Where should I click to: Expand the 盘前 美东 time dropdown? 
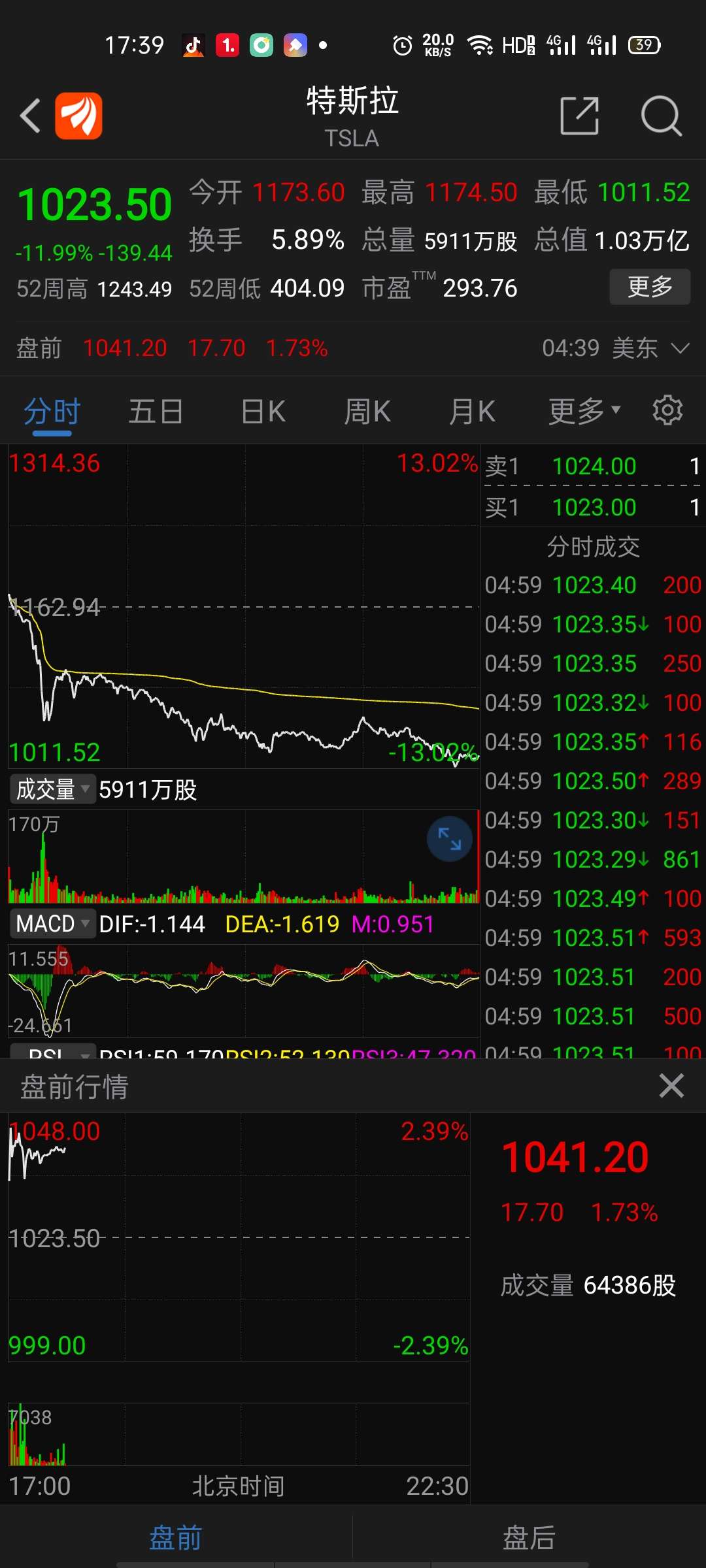680,348
